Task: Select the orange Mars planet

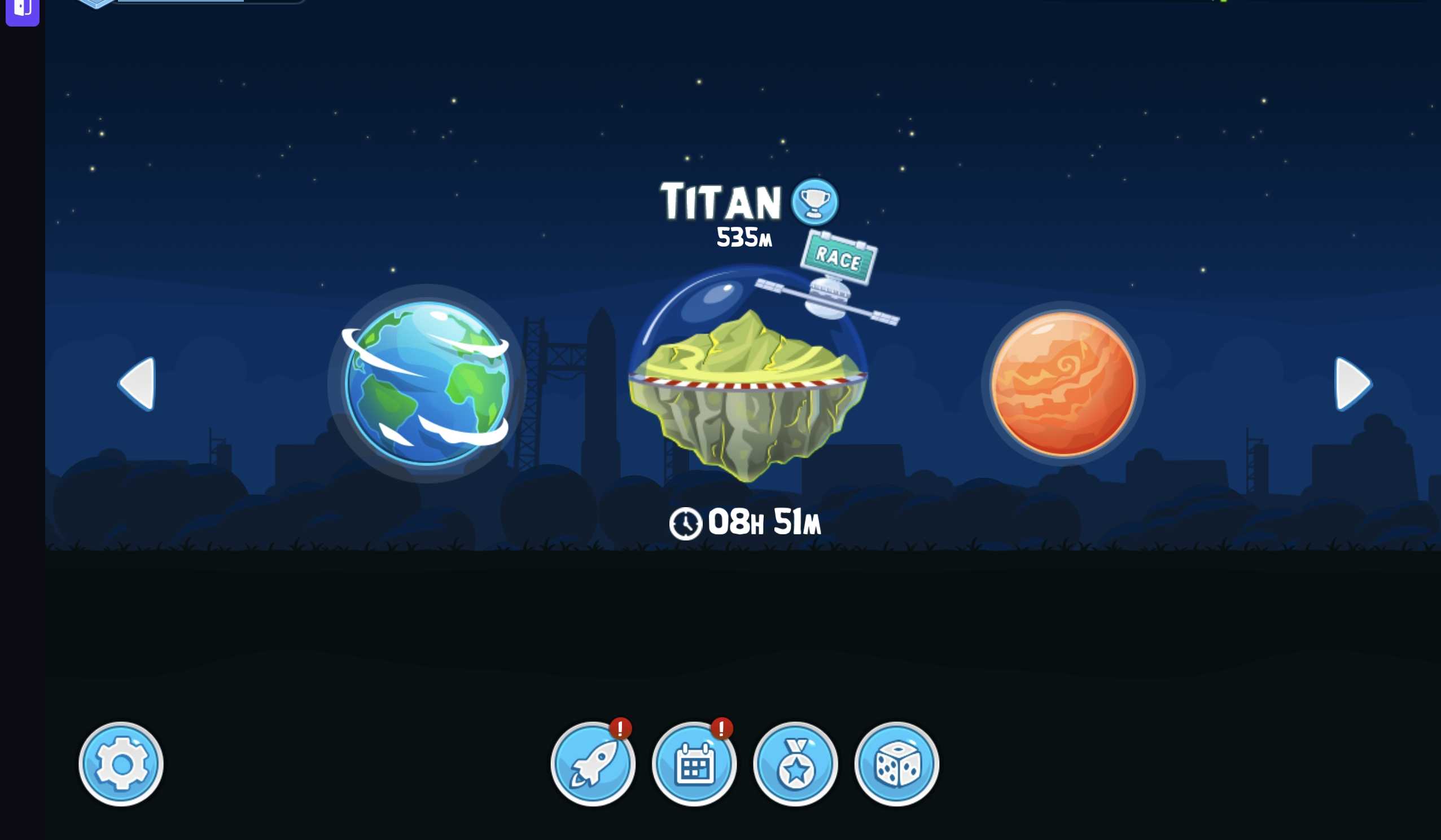Action: [x=1062, y=383]
